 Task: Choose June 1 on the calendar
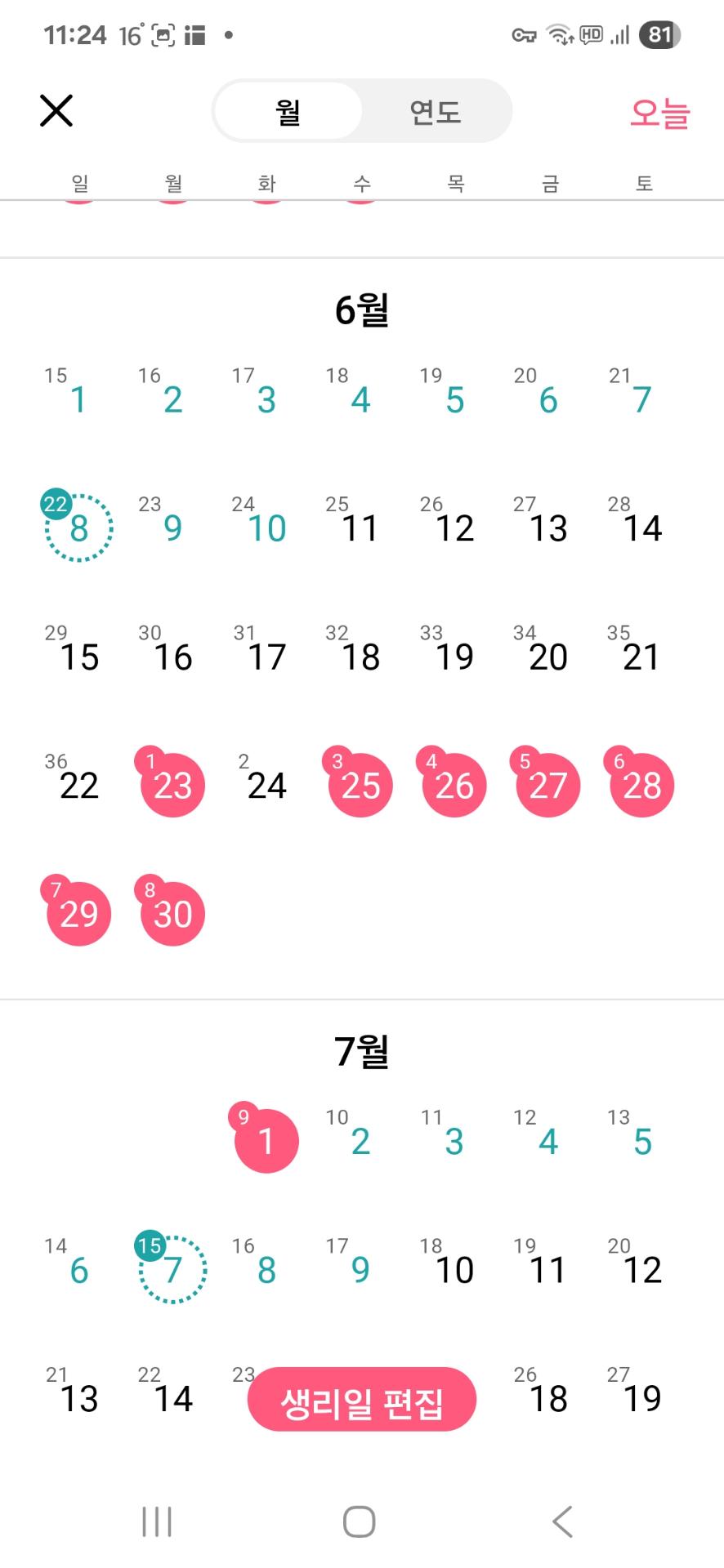click(x=78, y=399)
